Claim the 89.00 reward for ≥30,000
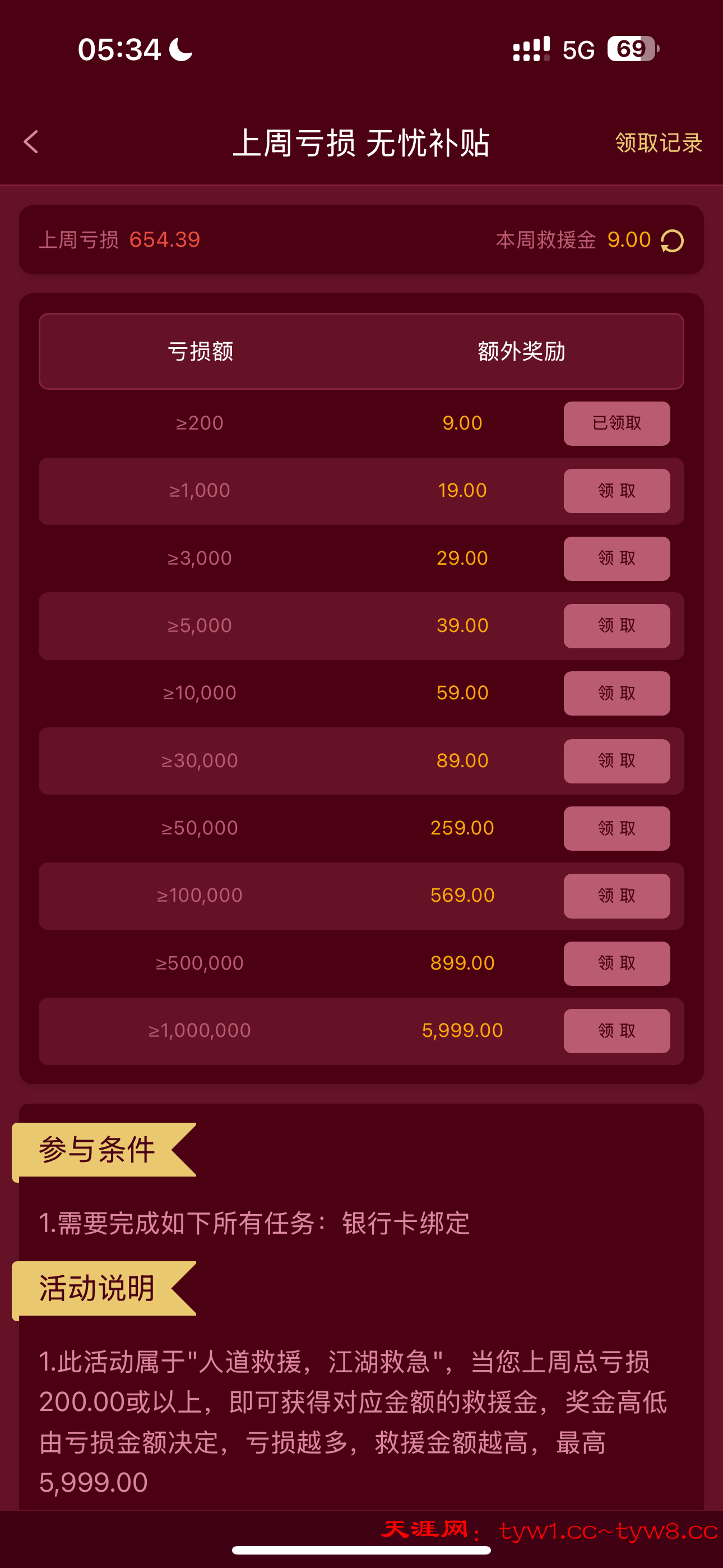The image size is (723, 1568). pyautogui.click(x=616, y=761)
